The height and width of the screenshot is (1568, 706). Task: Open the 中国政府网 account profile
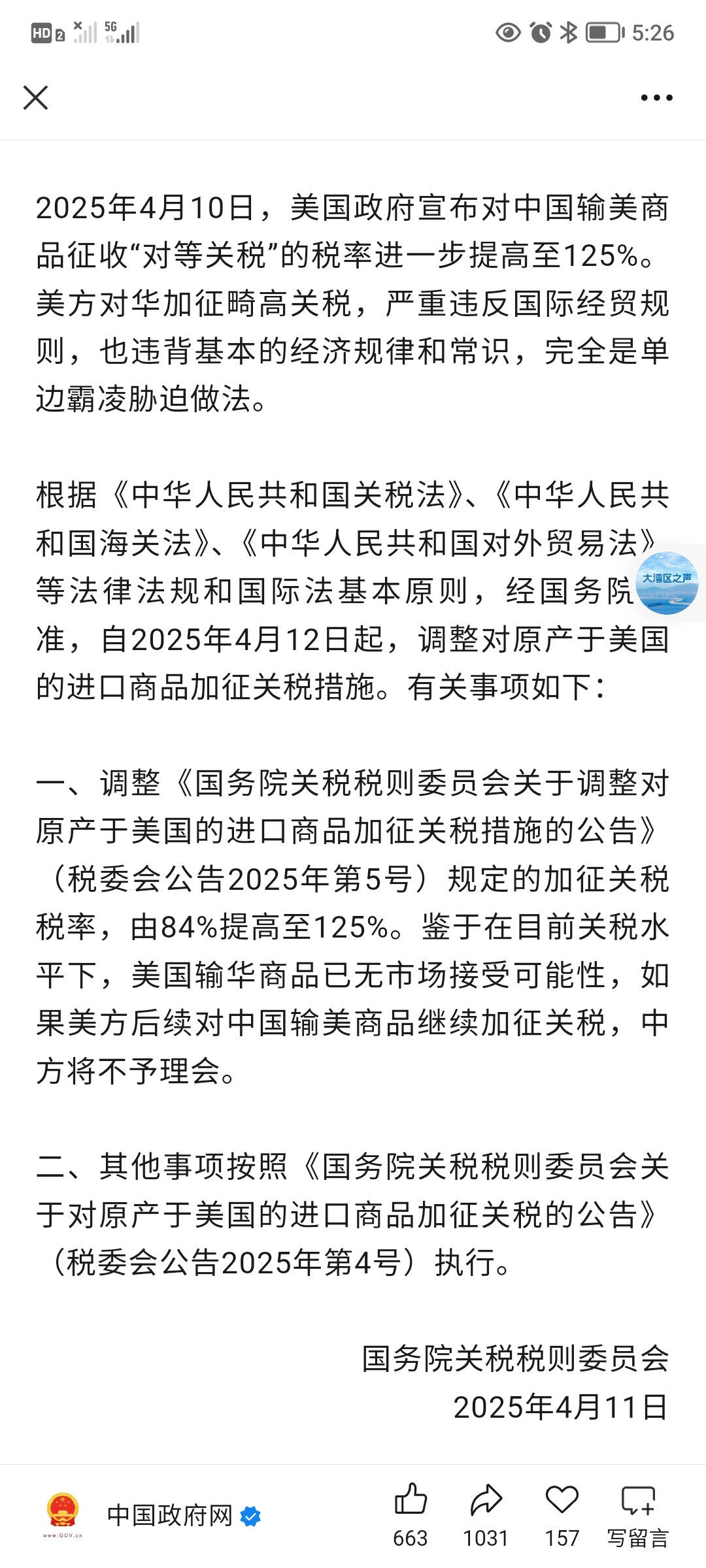point(169,1514)
